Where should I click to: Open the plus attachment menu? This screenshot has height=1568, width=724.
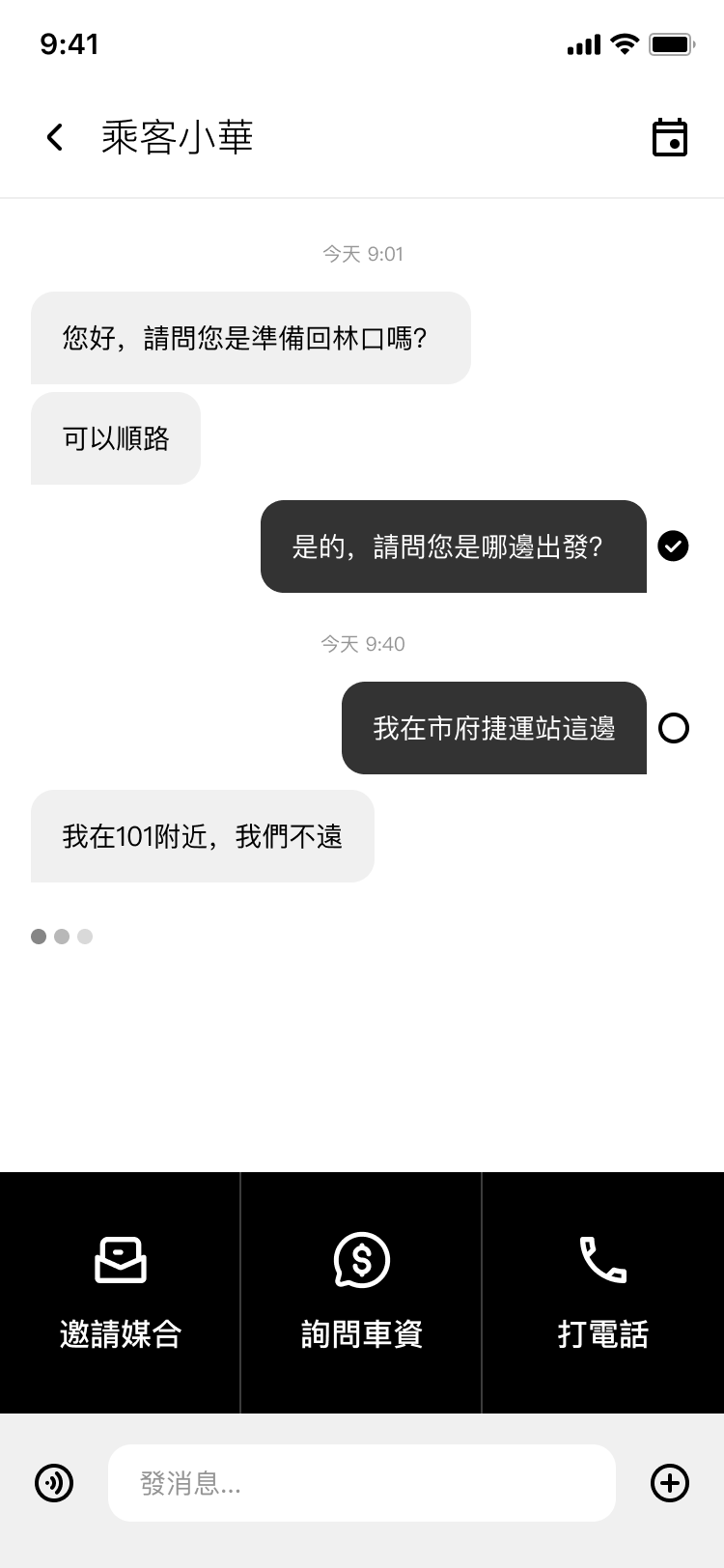tap(670, 1483)
